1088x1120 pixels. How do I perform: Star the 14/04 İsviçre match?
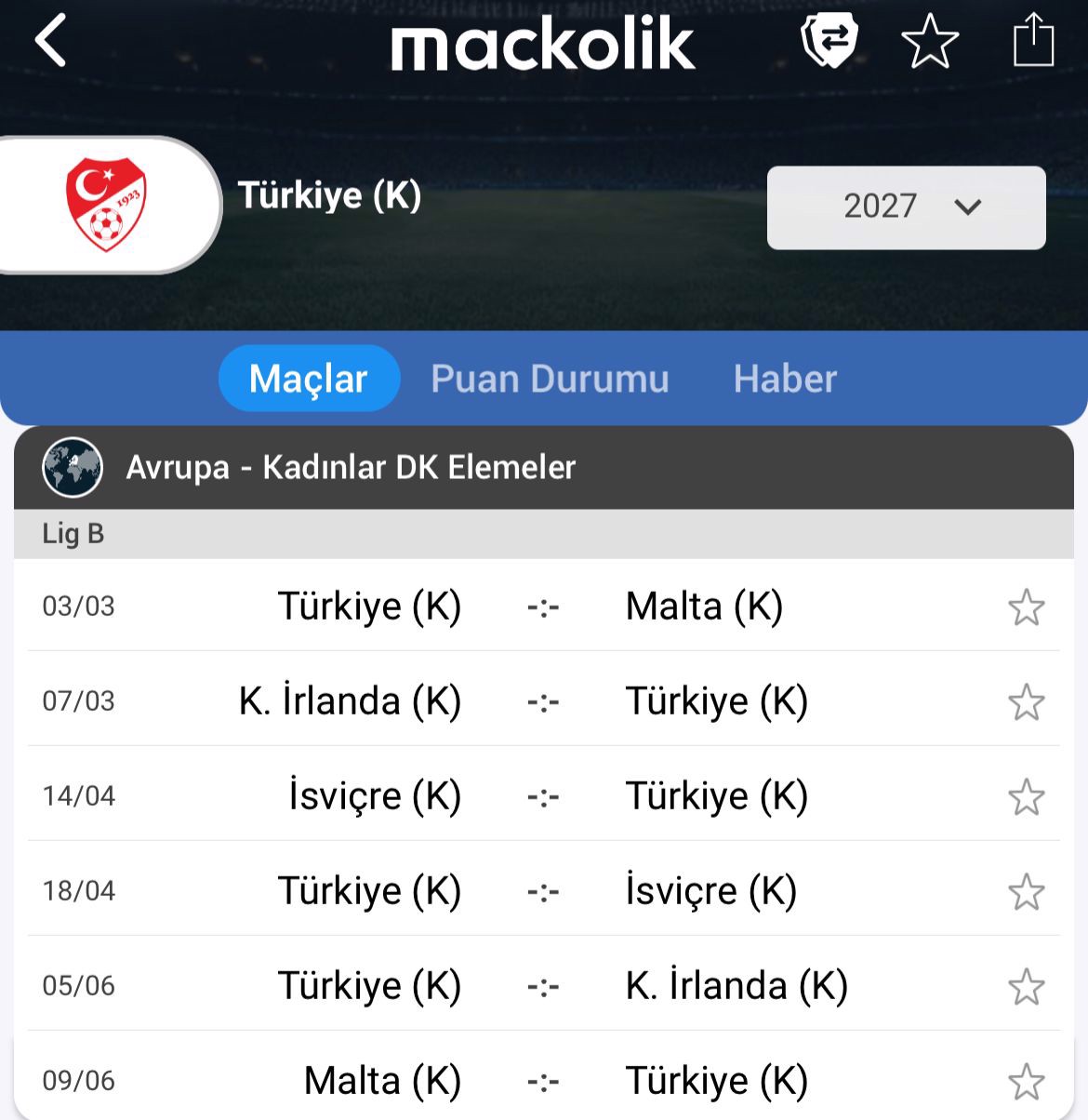1026,797
